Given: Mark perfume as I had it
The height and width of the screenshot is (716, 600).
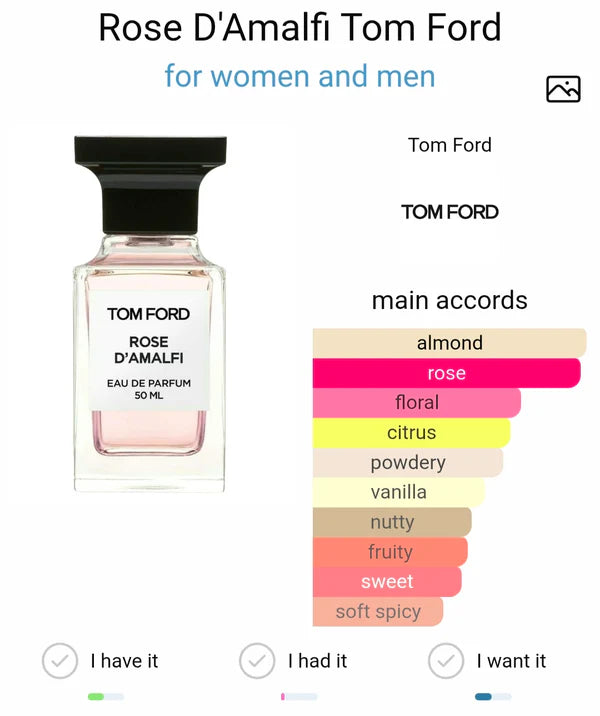Looking at the screenshot, I should tap(258, 661).
